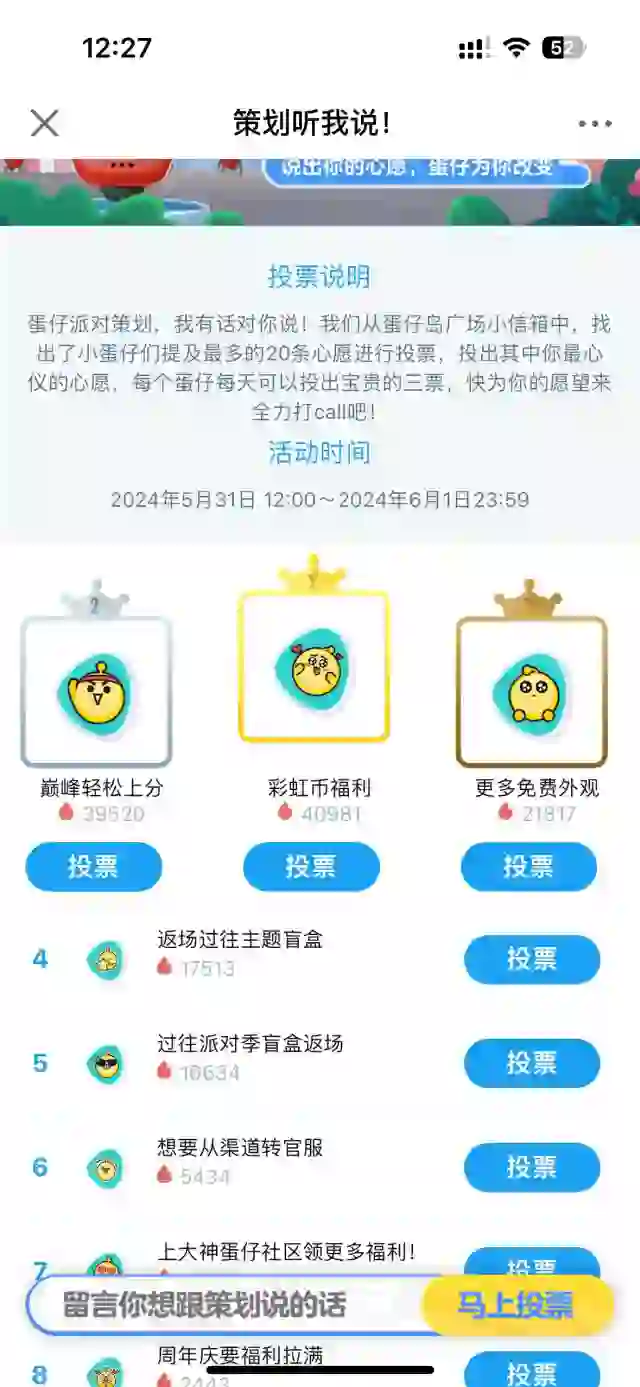This screenshot has height=1387, width=640.
Task: Vote for 想要从渠道转官服
Action: point(531,1167)
